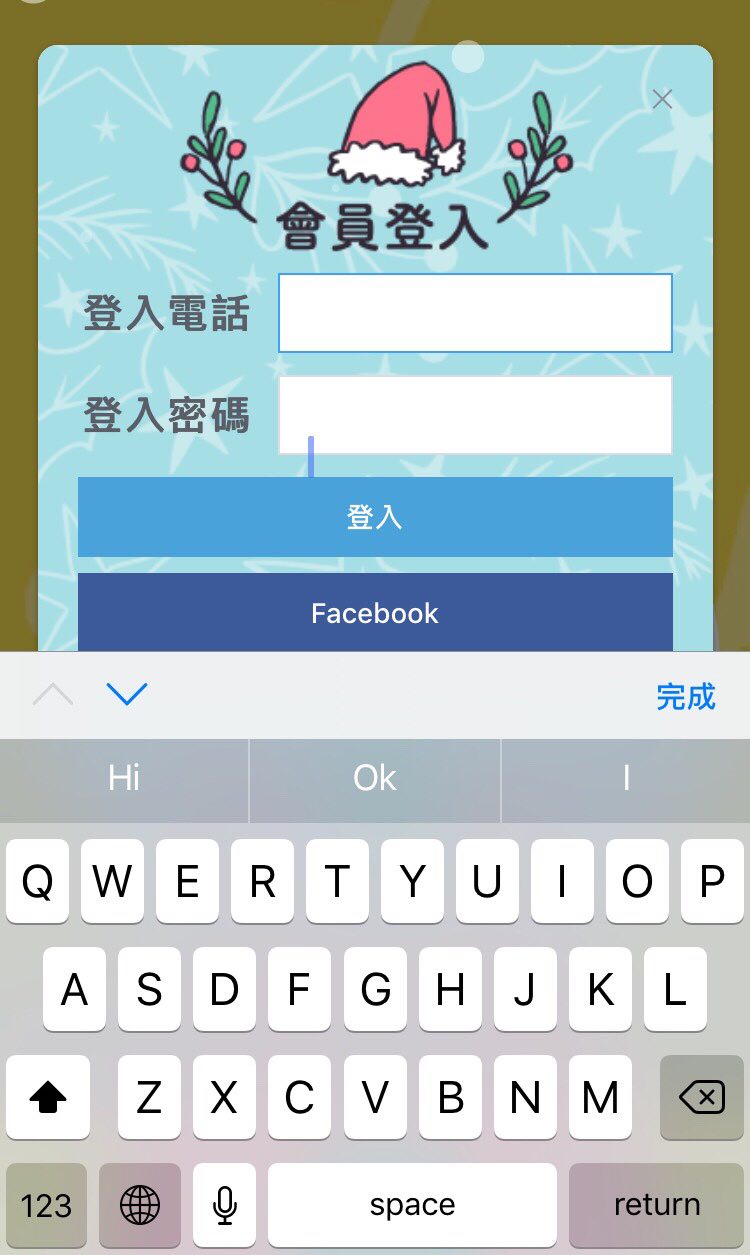Jump to the next field with down arrow
Image resolution: width=750 pixels, height=1255 pixels.
coord(127,694)
